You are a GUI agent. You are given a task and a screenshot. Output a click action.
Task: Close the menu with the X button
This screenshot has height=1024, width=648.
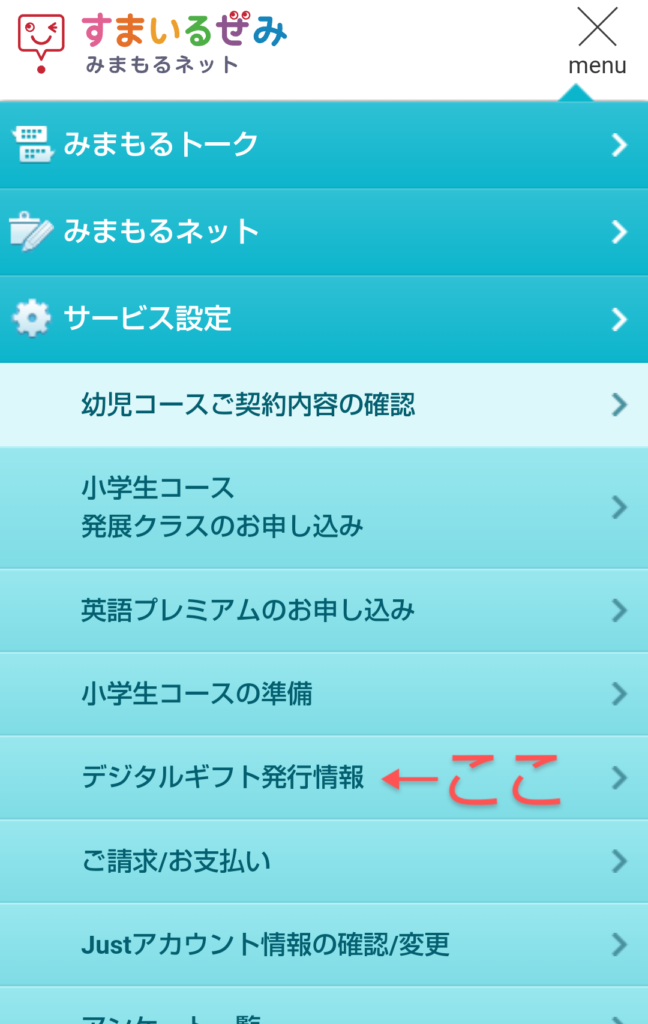tap(597, 38)
